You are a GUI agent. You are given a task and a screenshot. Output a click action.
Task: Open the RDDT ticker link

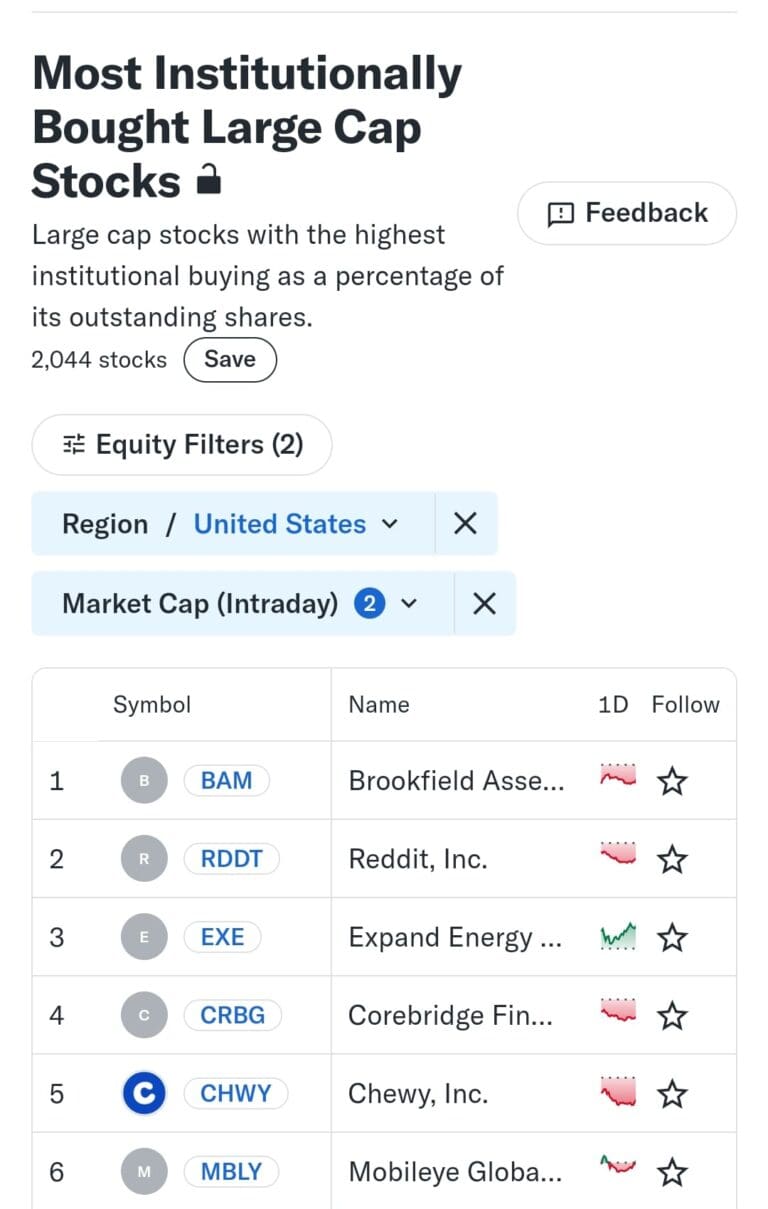coord(231,858)
